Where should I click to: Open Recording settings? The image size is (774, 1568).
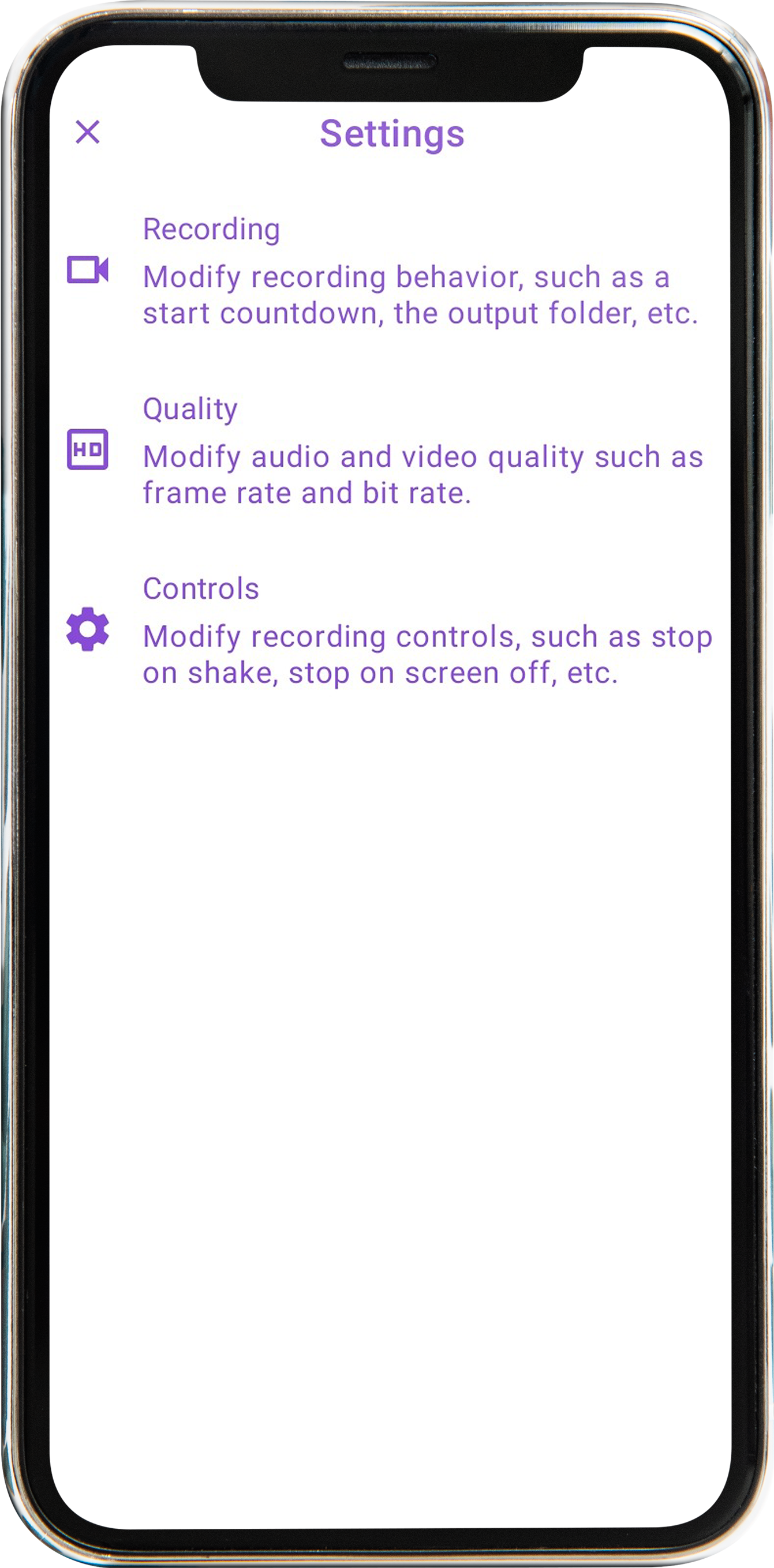click(390, 271)
